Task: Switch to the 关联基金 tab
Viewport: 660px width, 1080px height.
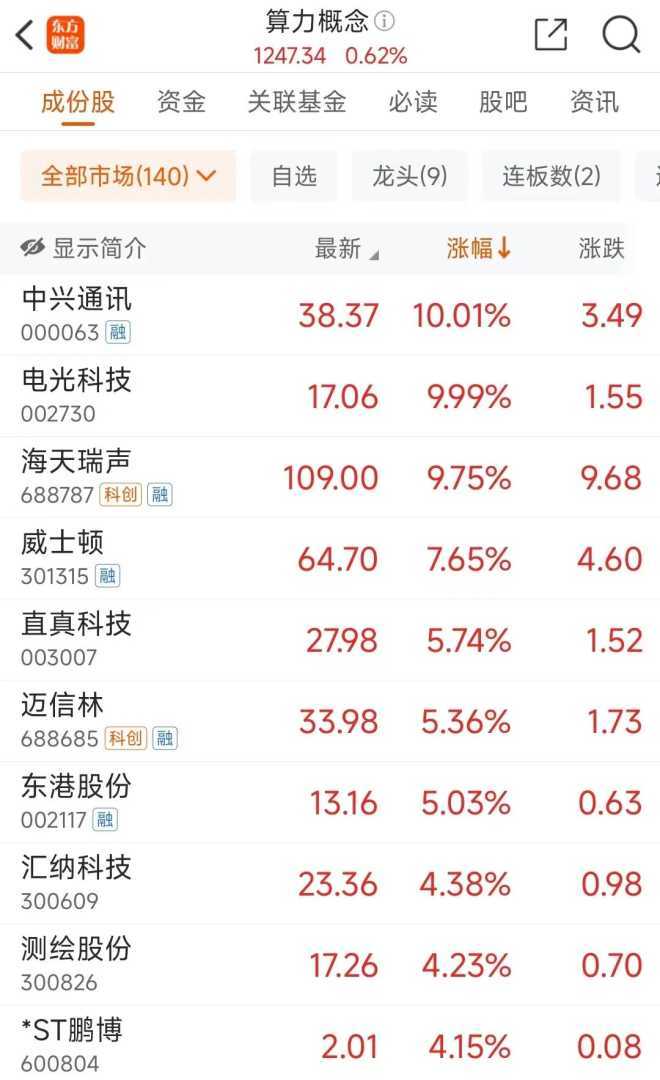Action: pos(297,102)
